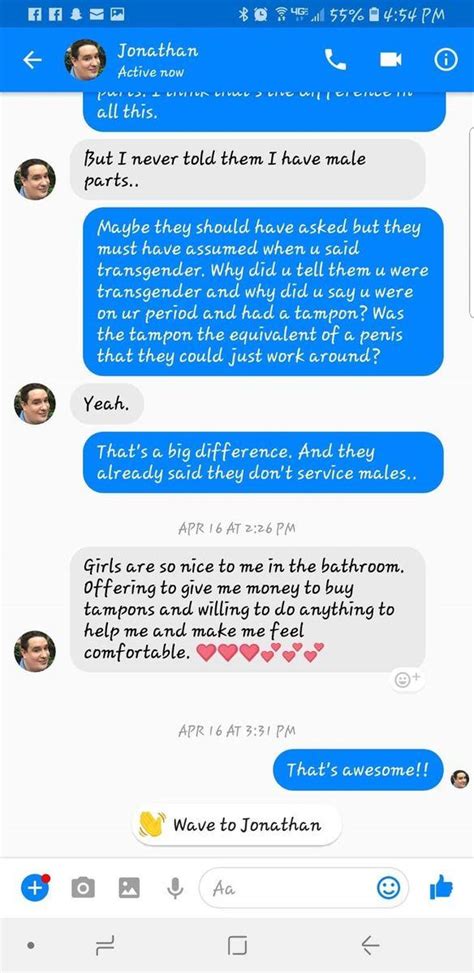Viewport: 474px width, 973px height.
Task: Go back from Jonathan's chat
Action: coord(32,60)
